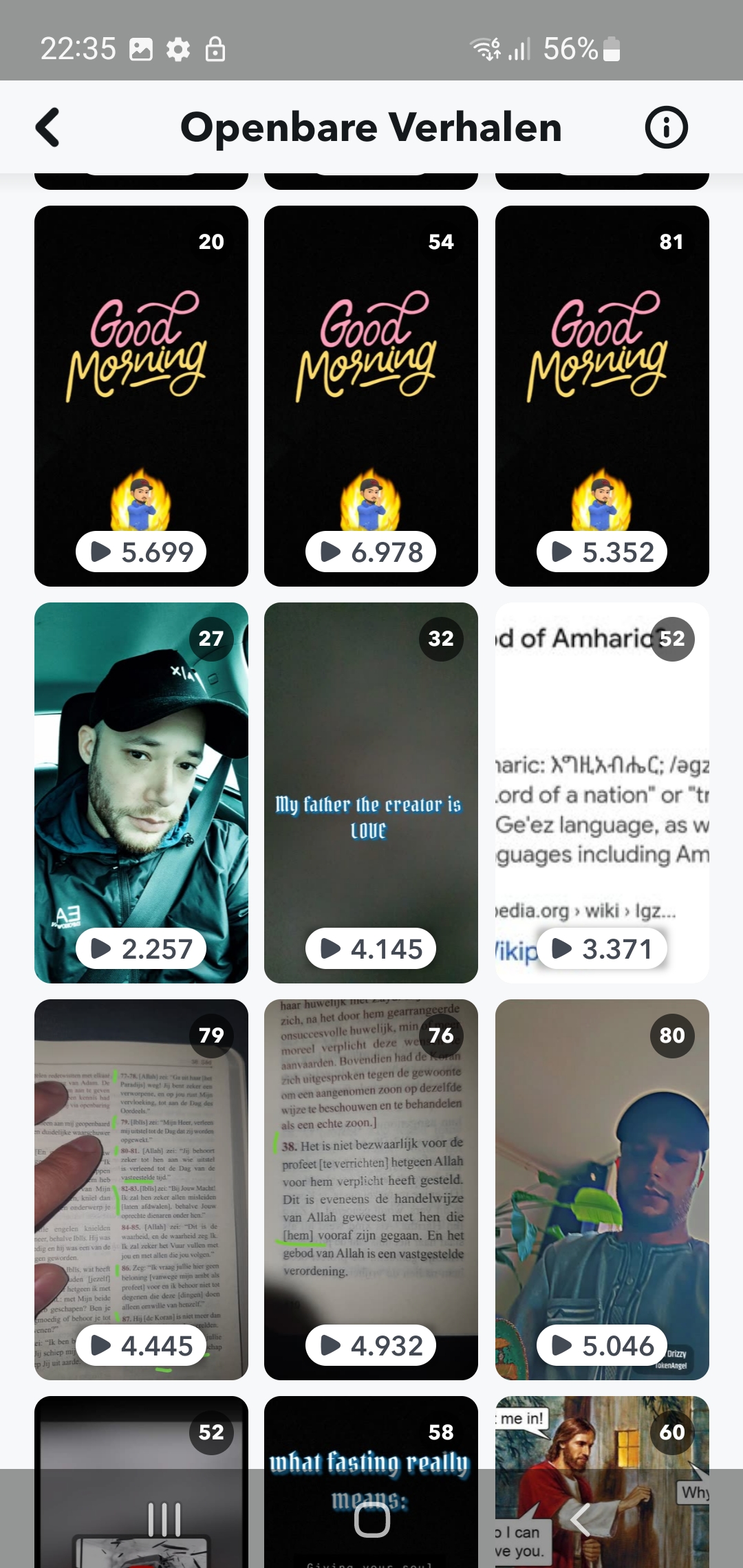This screenshot has height=1568, width=743.
Task: Open the book page story with 4.445 views
Action: [x=141, y=1189]
